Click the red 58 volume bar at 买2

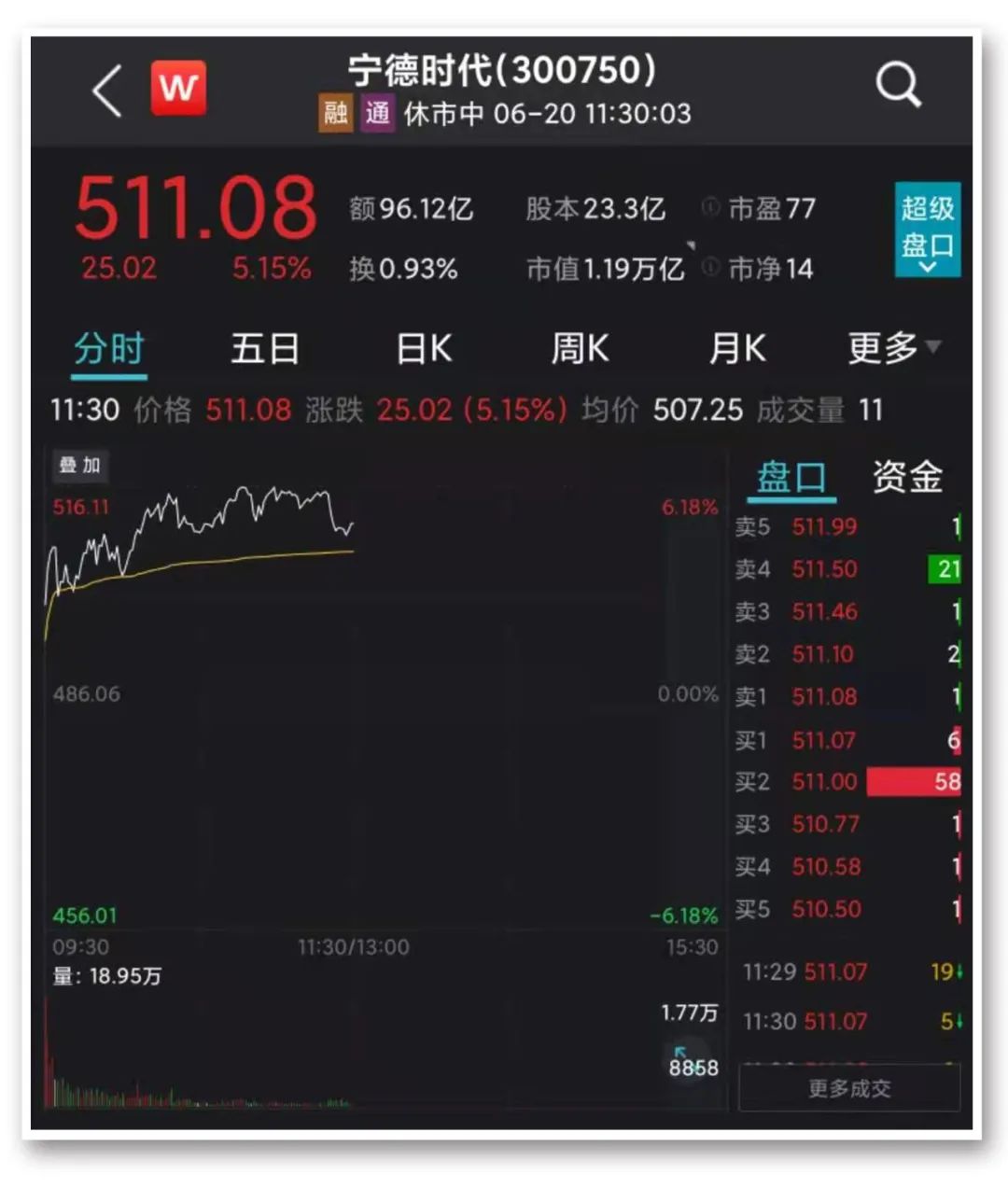[x=913, y=782]
